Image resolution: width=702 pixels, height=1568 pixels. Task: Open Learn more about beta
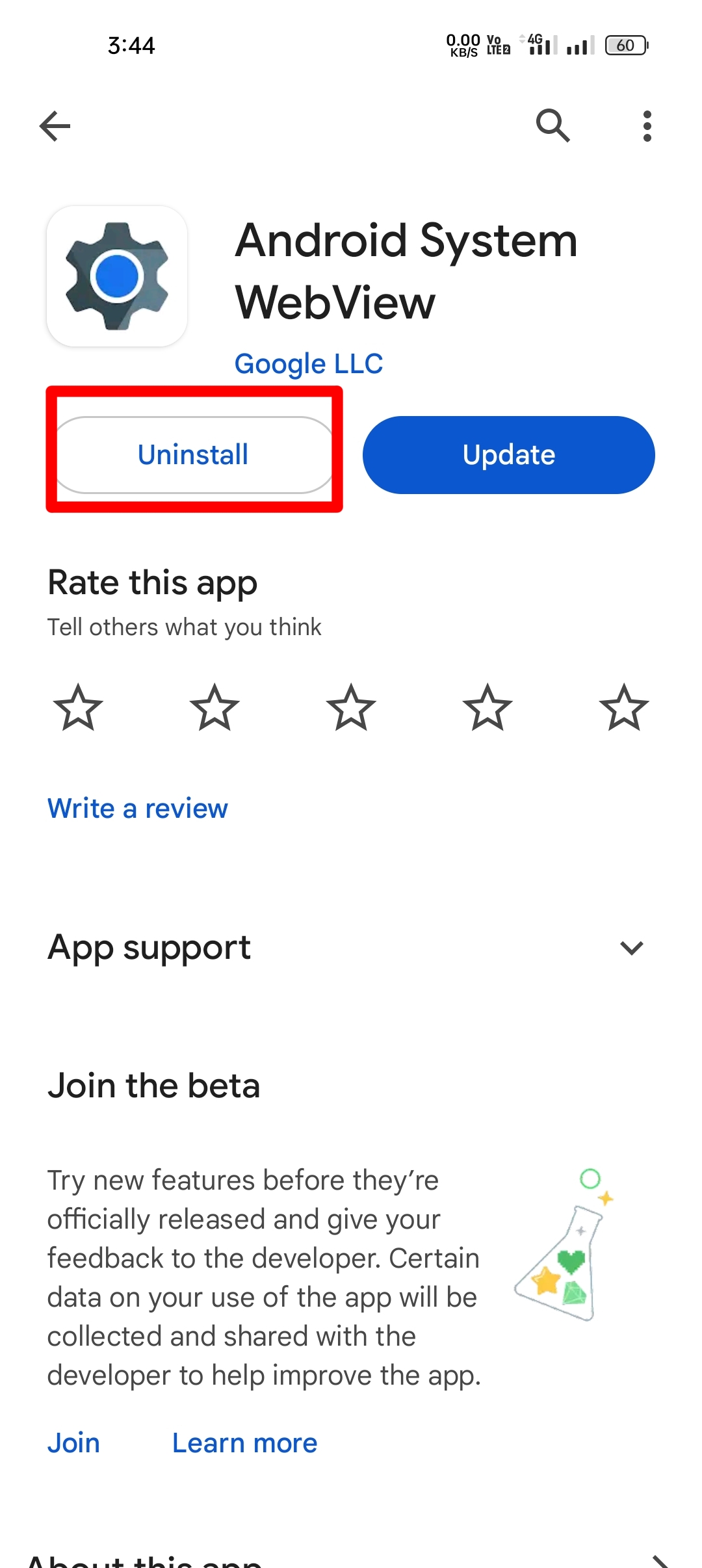click(x=244, y=1443)
